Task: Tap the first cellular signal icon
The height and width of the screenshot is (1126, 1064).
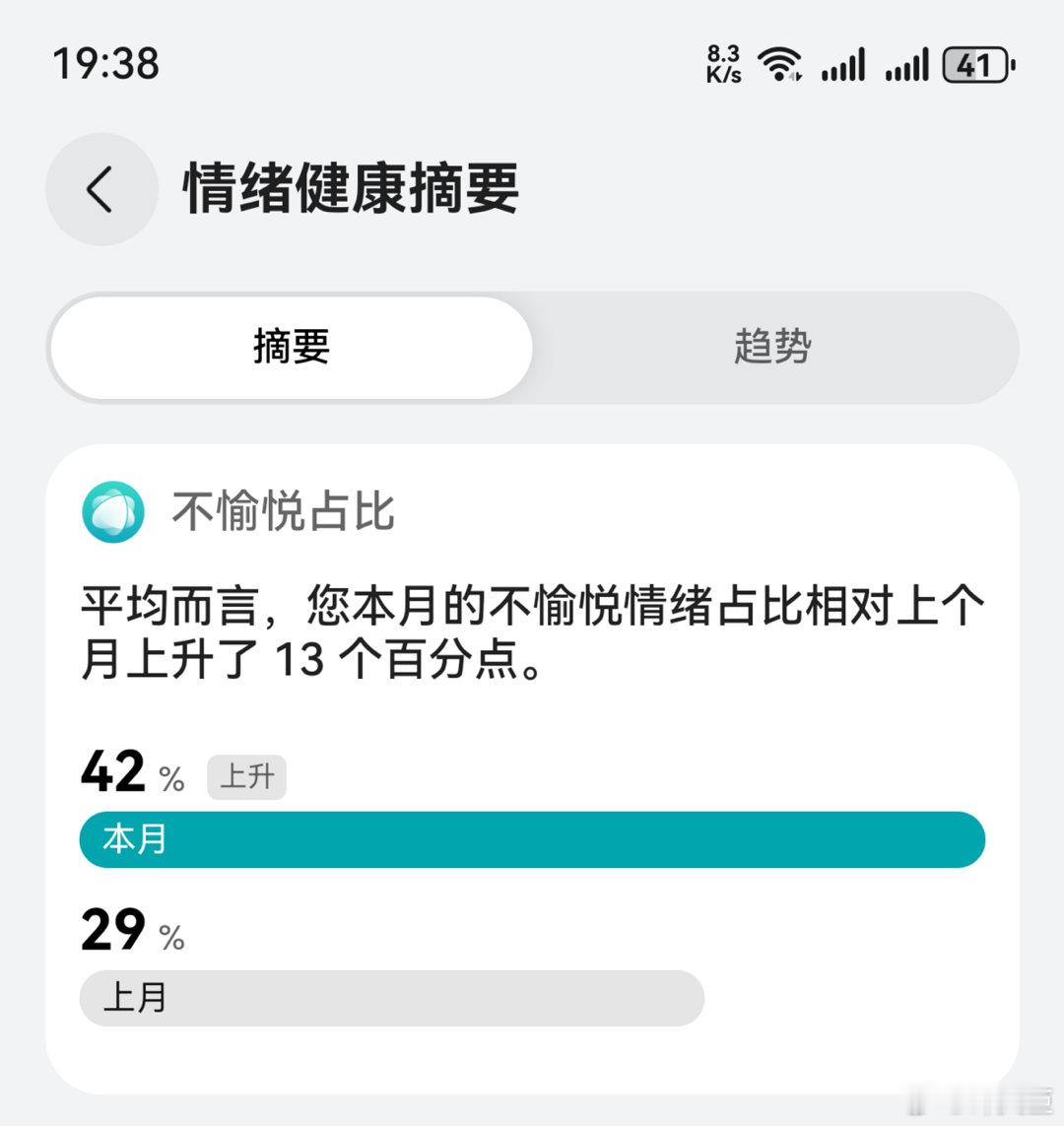Action: point(843,63)
